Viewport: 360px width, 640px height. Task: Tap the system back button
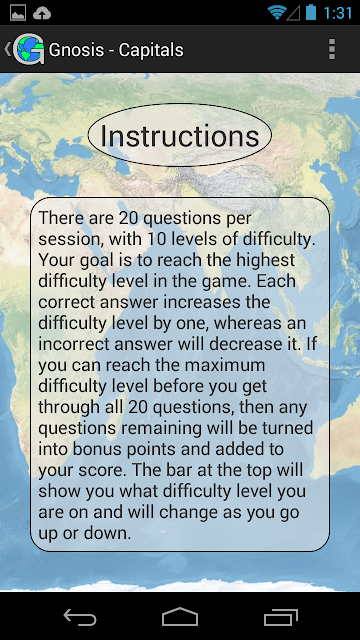click(80, 616)
